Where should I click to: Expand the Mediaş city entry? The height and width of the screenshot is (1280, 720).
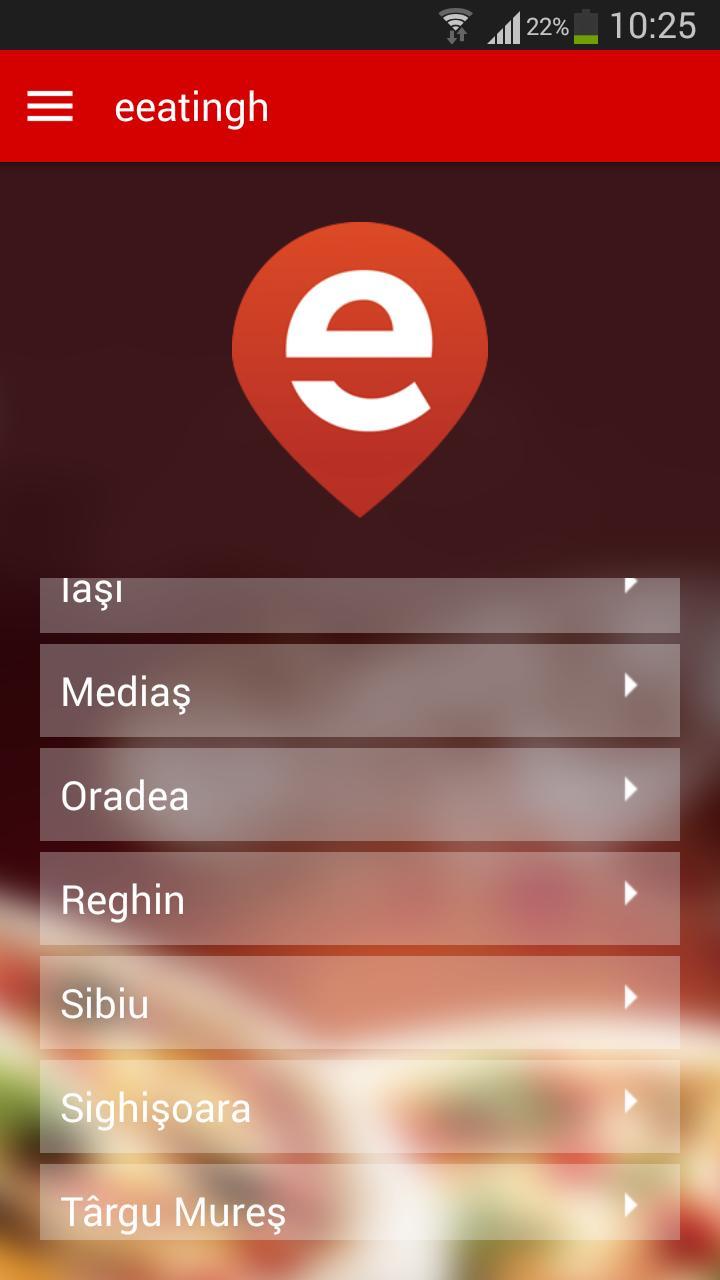pyautogui.click(x=360, y=690)
